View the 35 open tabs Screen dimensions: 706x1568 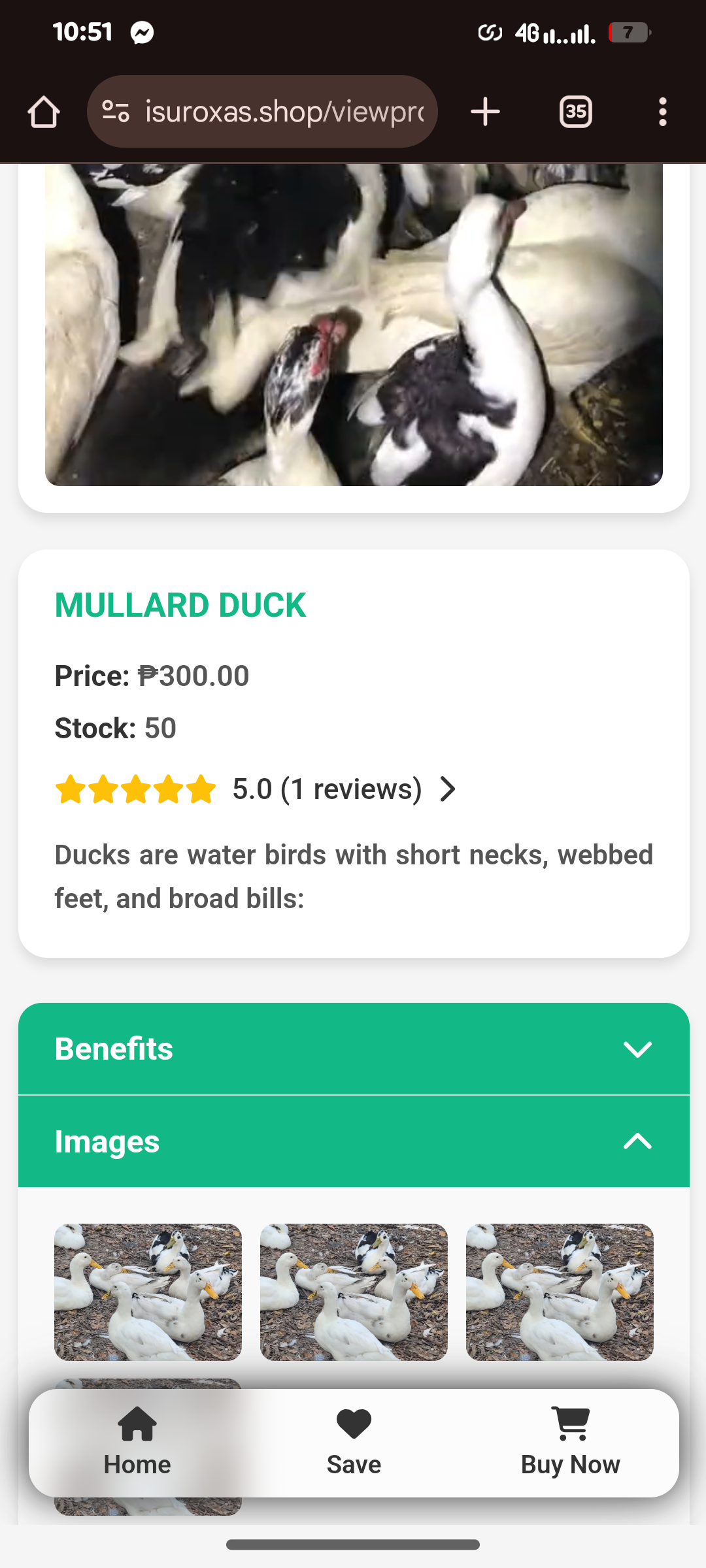[575, 112]
